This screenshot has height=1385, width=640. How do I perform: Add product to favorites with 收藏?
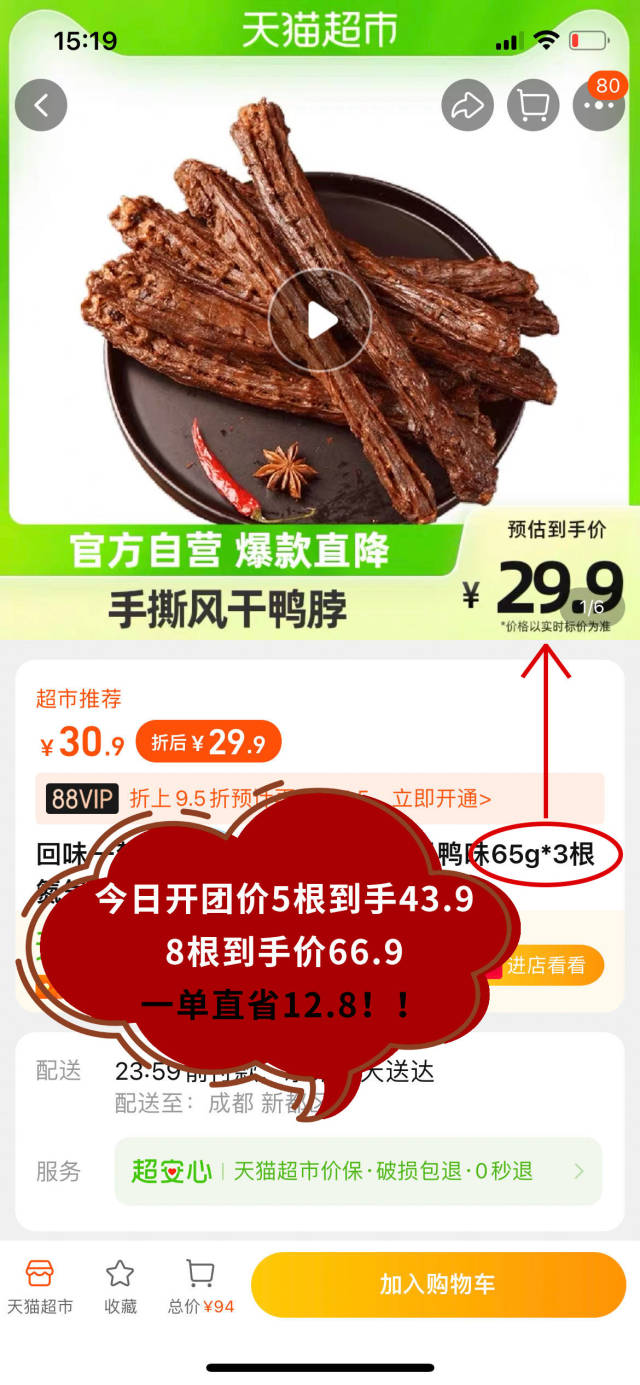click(120, 1285)
